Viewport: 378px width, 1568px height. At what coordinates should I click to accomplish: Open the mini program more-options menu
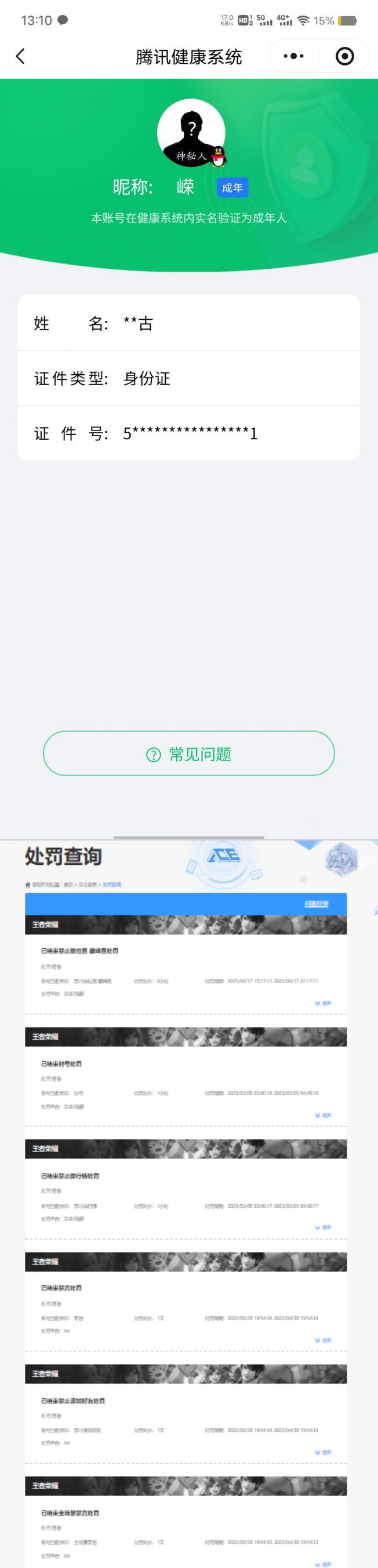click(293, 57)
